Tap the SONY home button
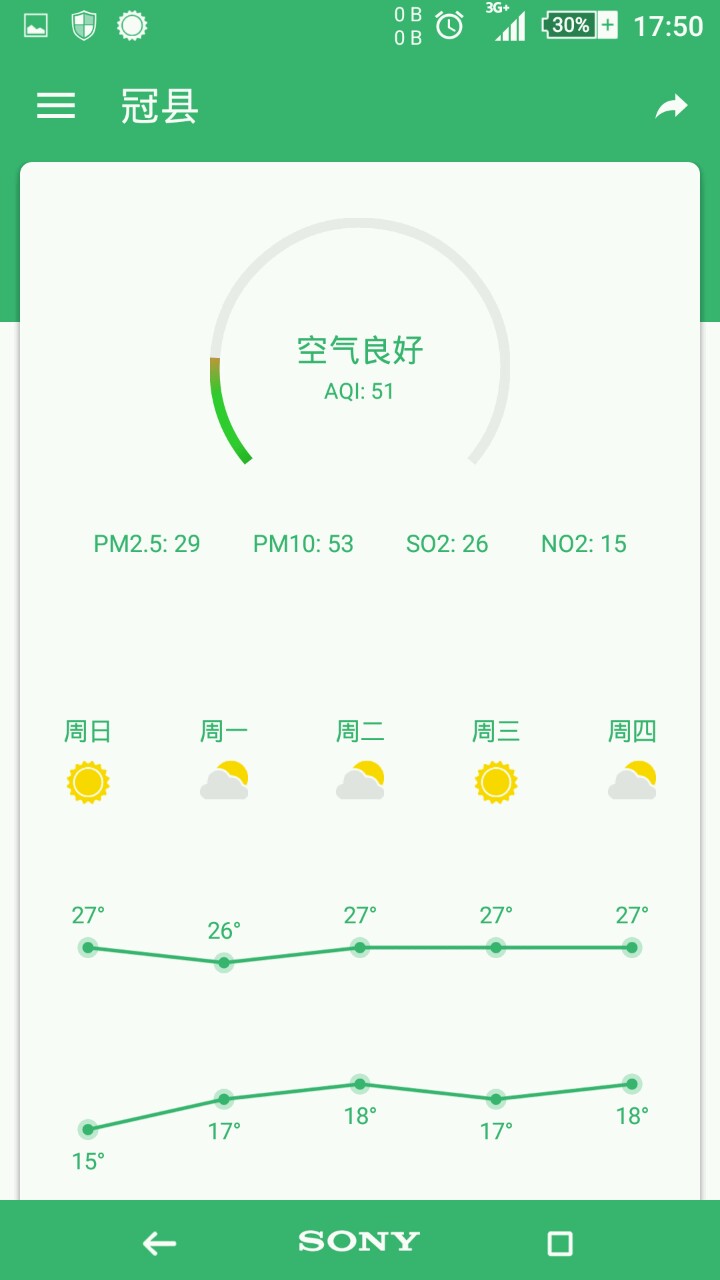 point(359,1242)
